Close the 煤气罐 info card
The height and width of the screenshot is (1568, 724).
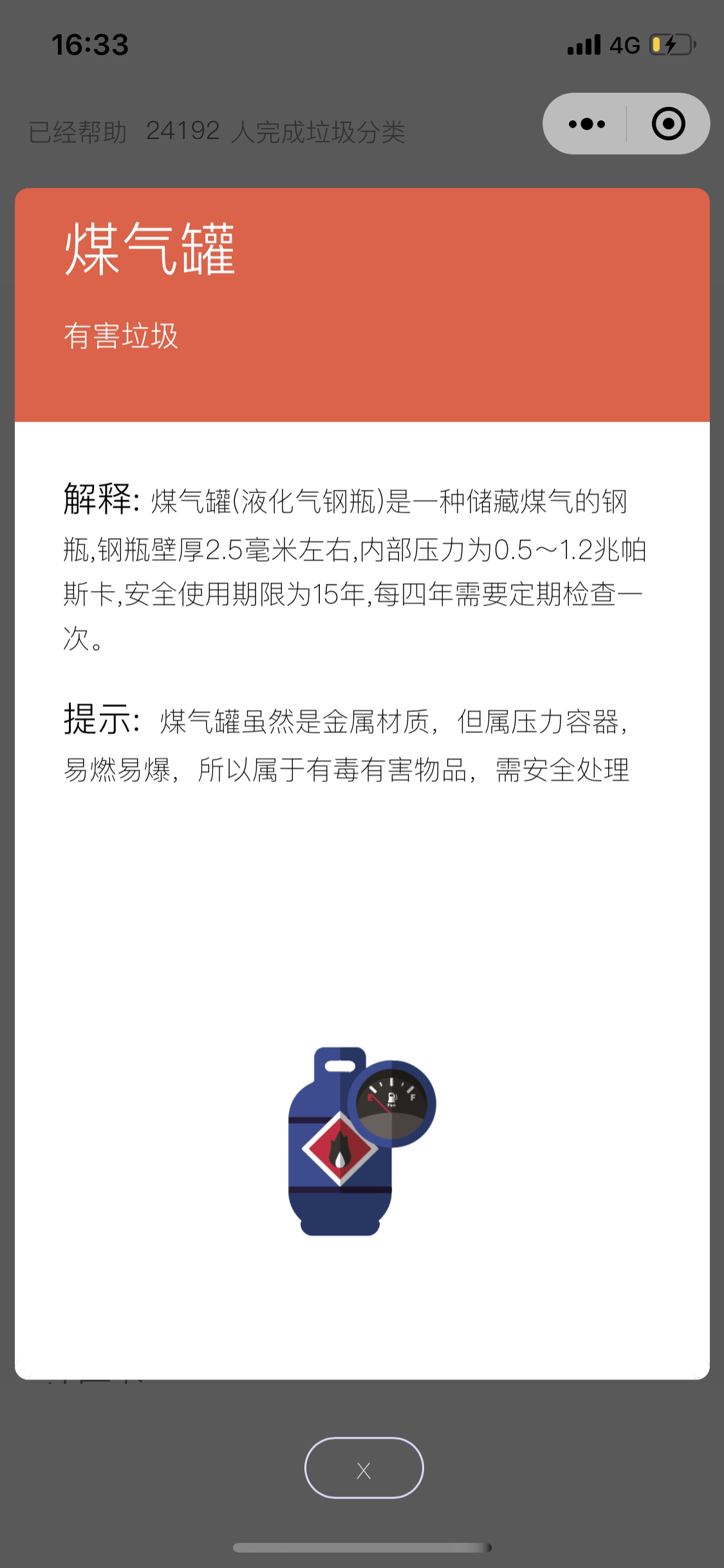click(364, 1468)
